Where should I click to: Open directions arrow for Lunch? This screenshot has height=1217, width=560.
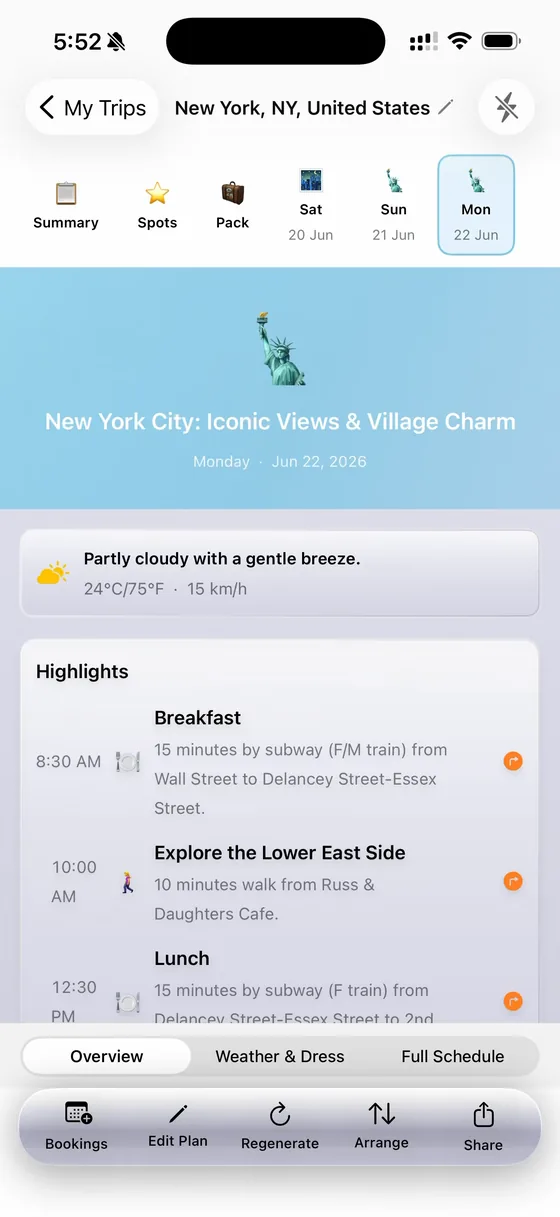[513, 1001]
